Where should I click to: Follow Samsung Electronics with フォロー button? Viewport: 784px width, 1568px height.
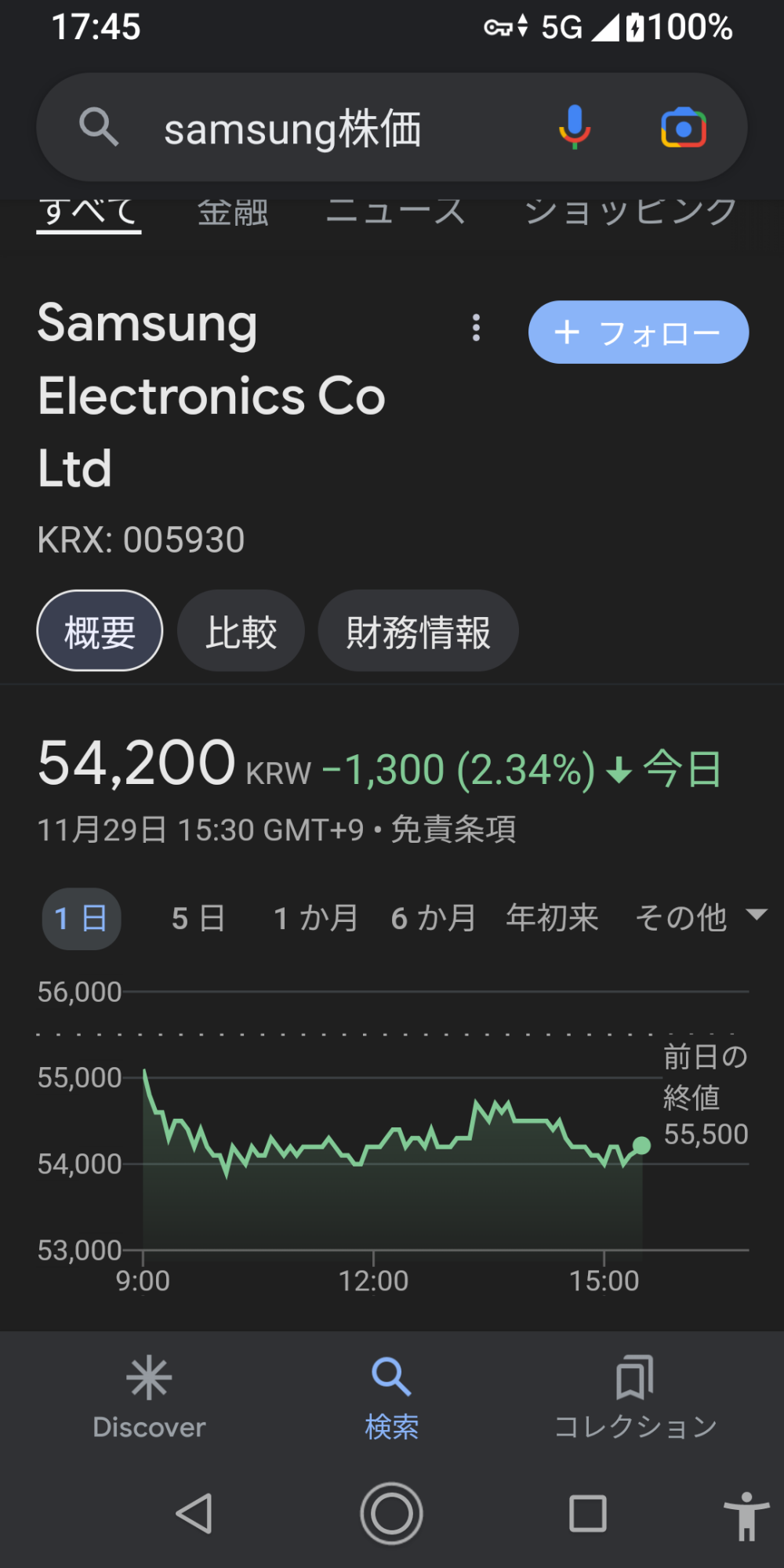[638, 332]
